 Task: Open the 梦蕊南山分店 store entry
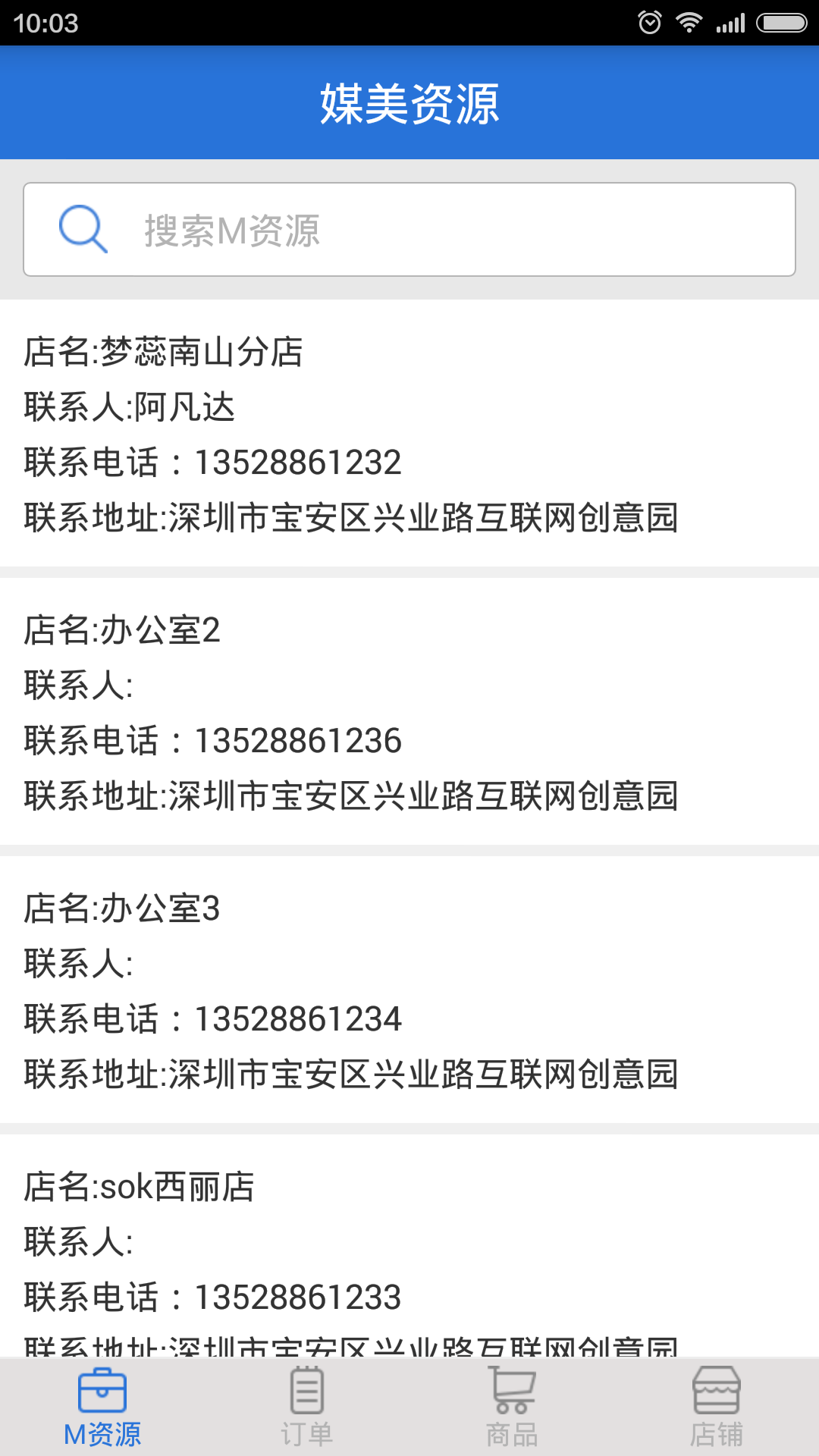coord(409,434)
